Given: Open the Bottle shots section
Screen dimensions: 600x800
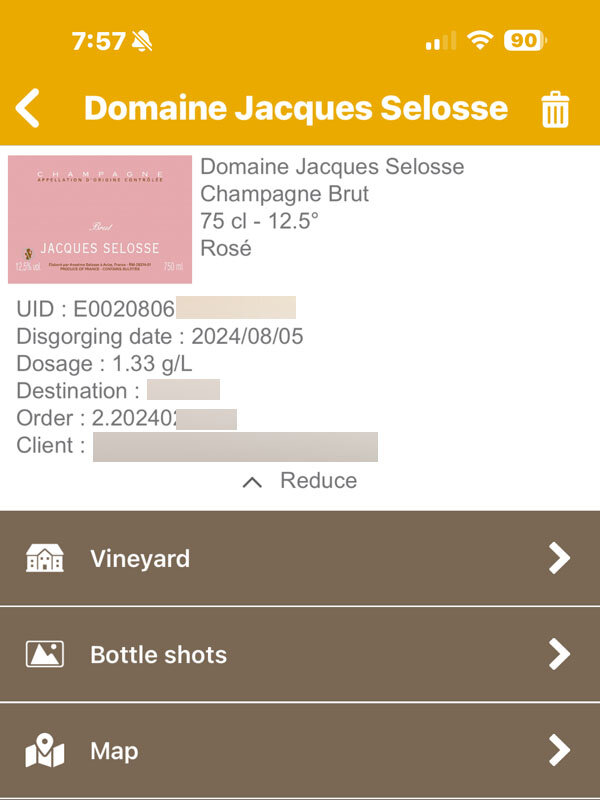Looking at the screenshot, I should pos(300,655).
